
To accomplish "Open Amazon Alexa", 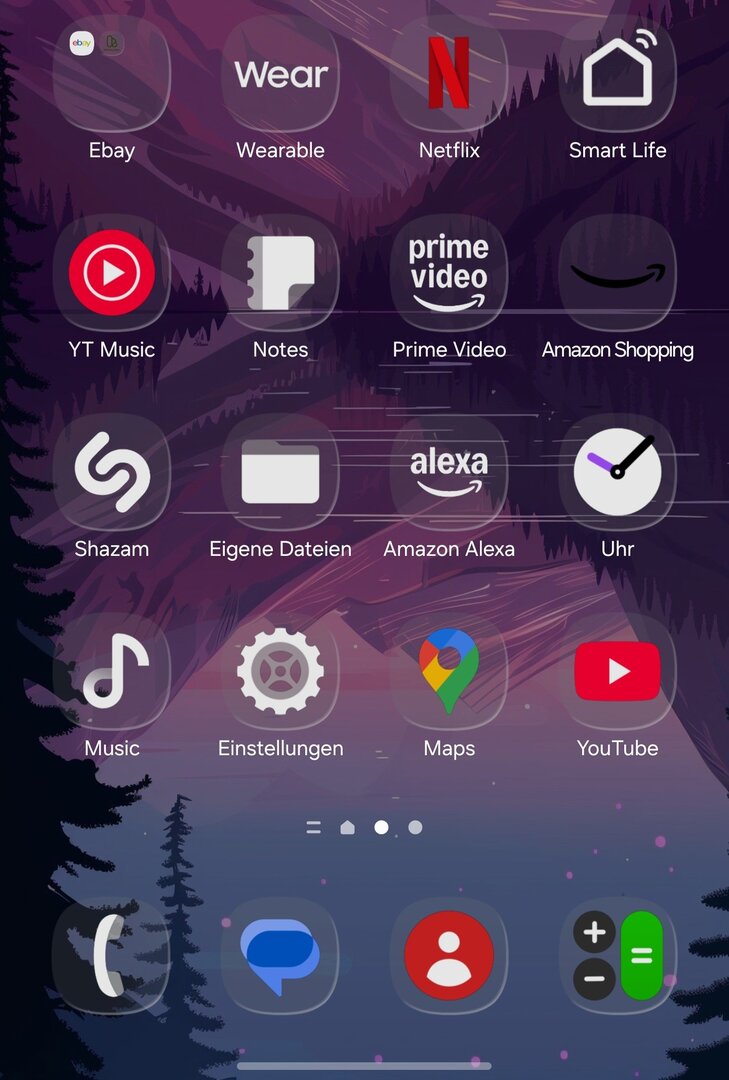I will pos(449,472).
